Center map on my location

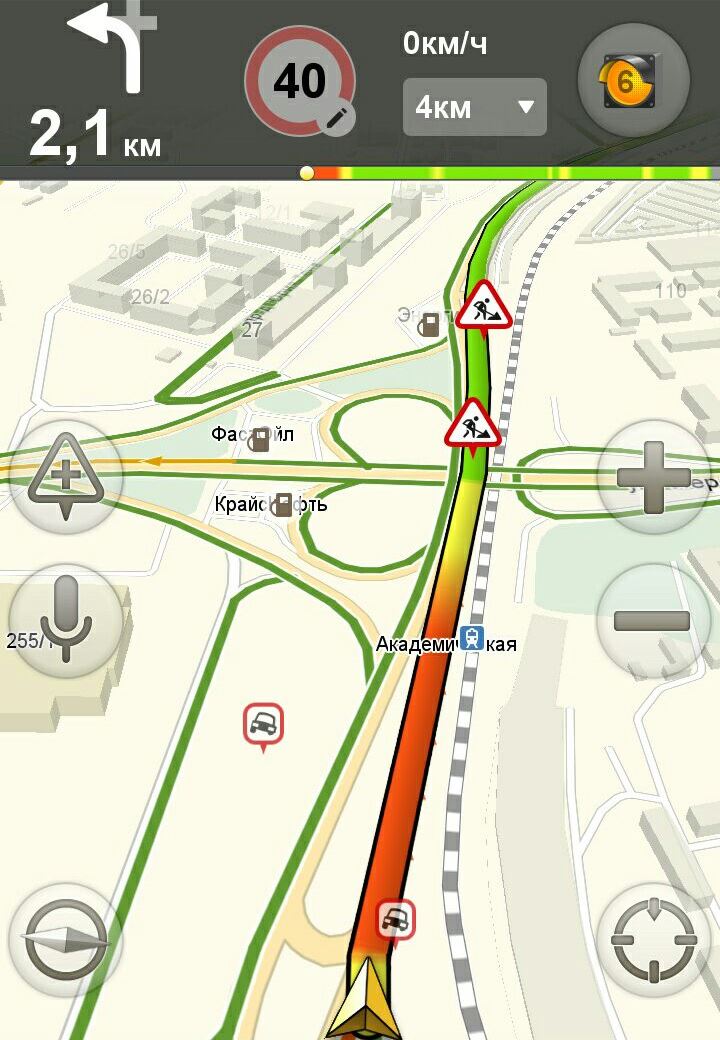pyautogui.click(x=653, y=941)
